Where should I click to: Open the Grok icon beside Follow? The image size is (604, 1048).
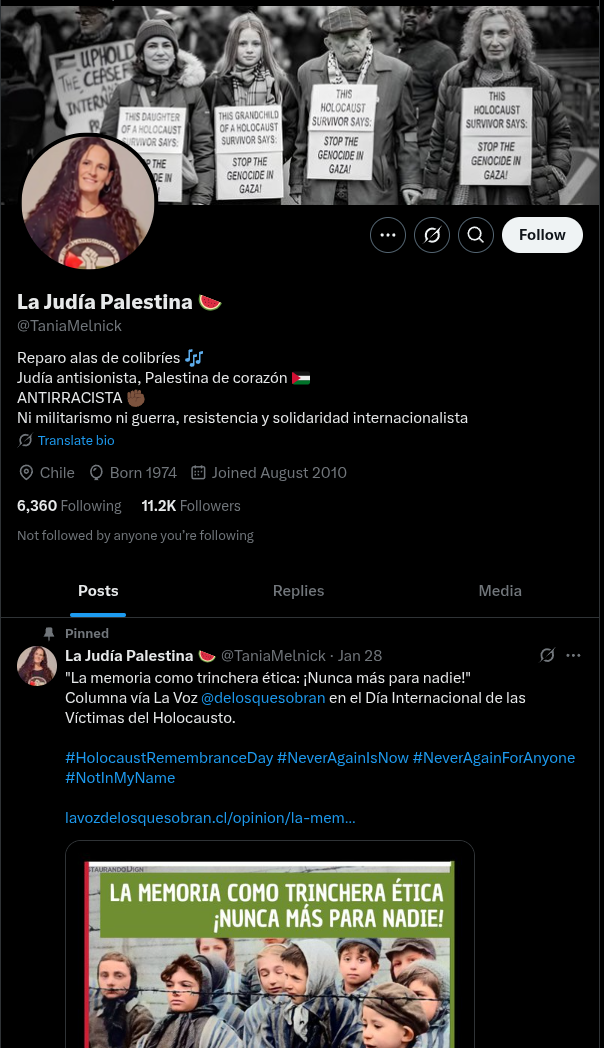pyautogui.click(x=432, y=235)
